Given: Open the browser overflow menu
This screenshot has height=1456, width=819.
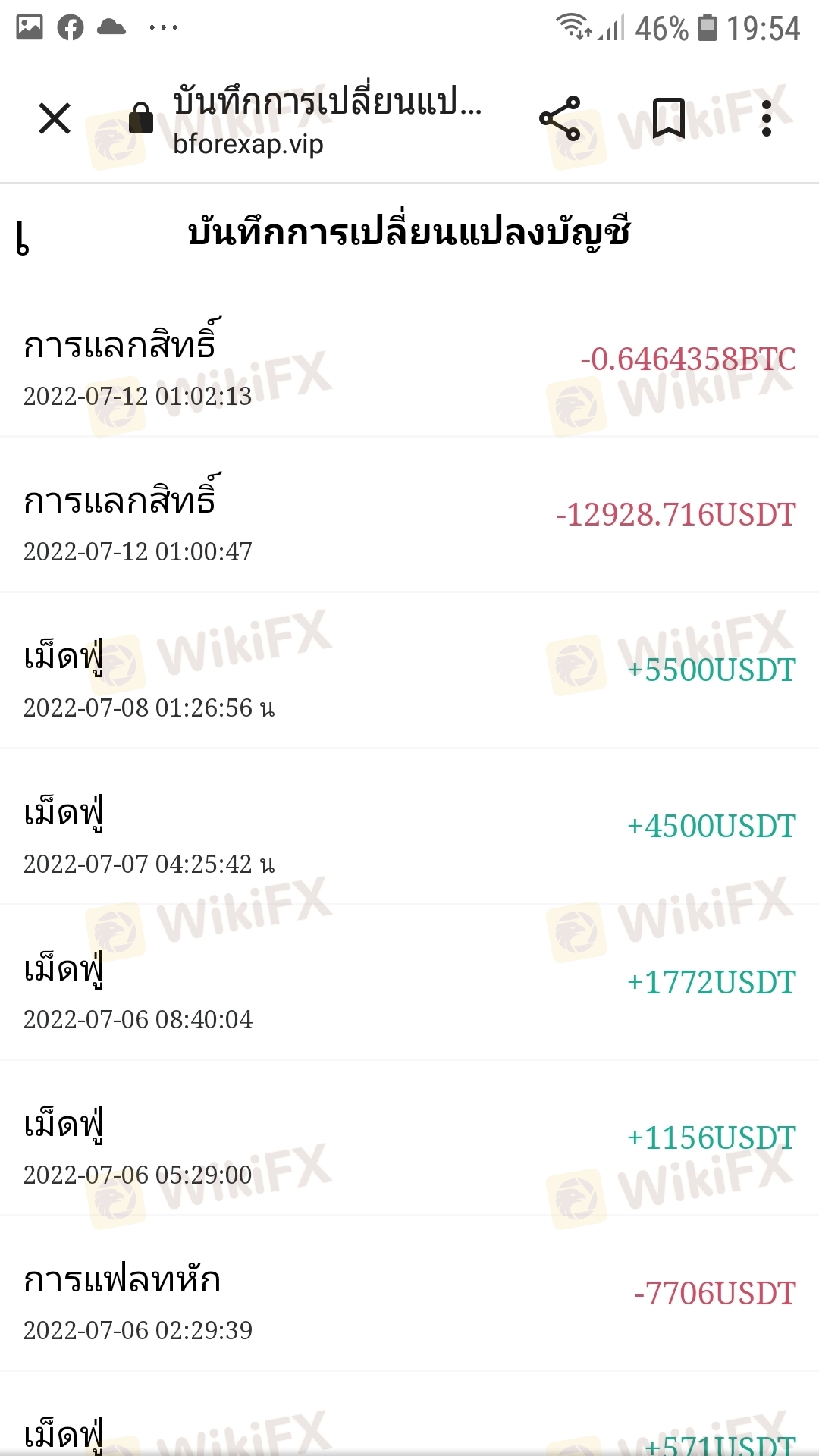Looking at the screenshot, I should 767,118.
